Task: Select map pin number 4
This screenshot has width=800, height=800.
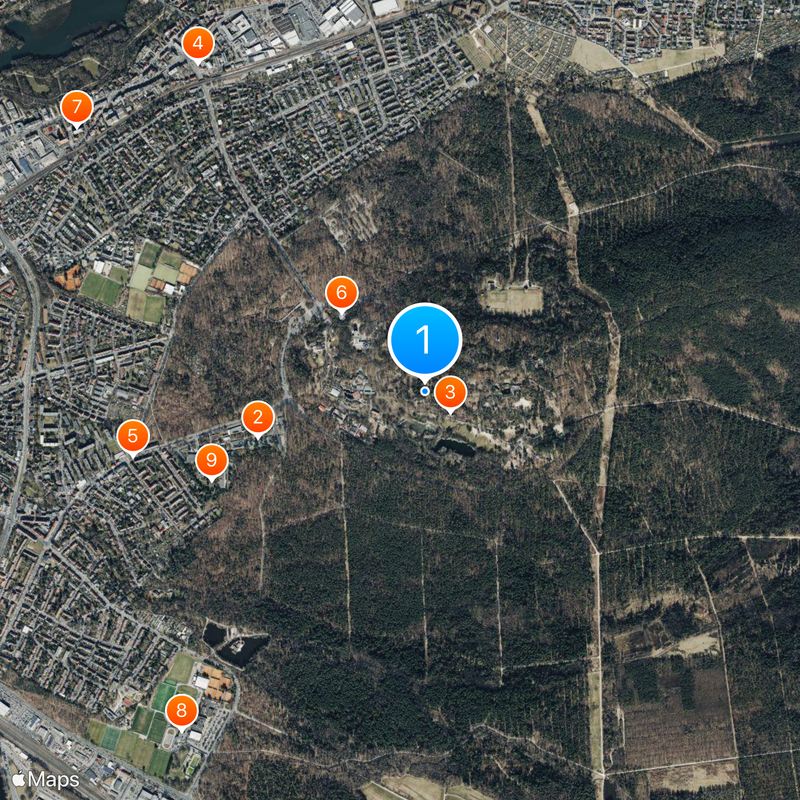Action: pos(198,43)
